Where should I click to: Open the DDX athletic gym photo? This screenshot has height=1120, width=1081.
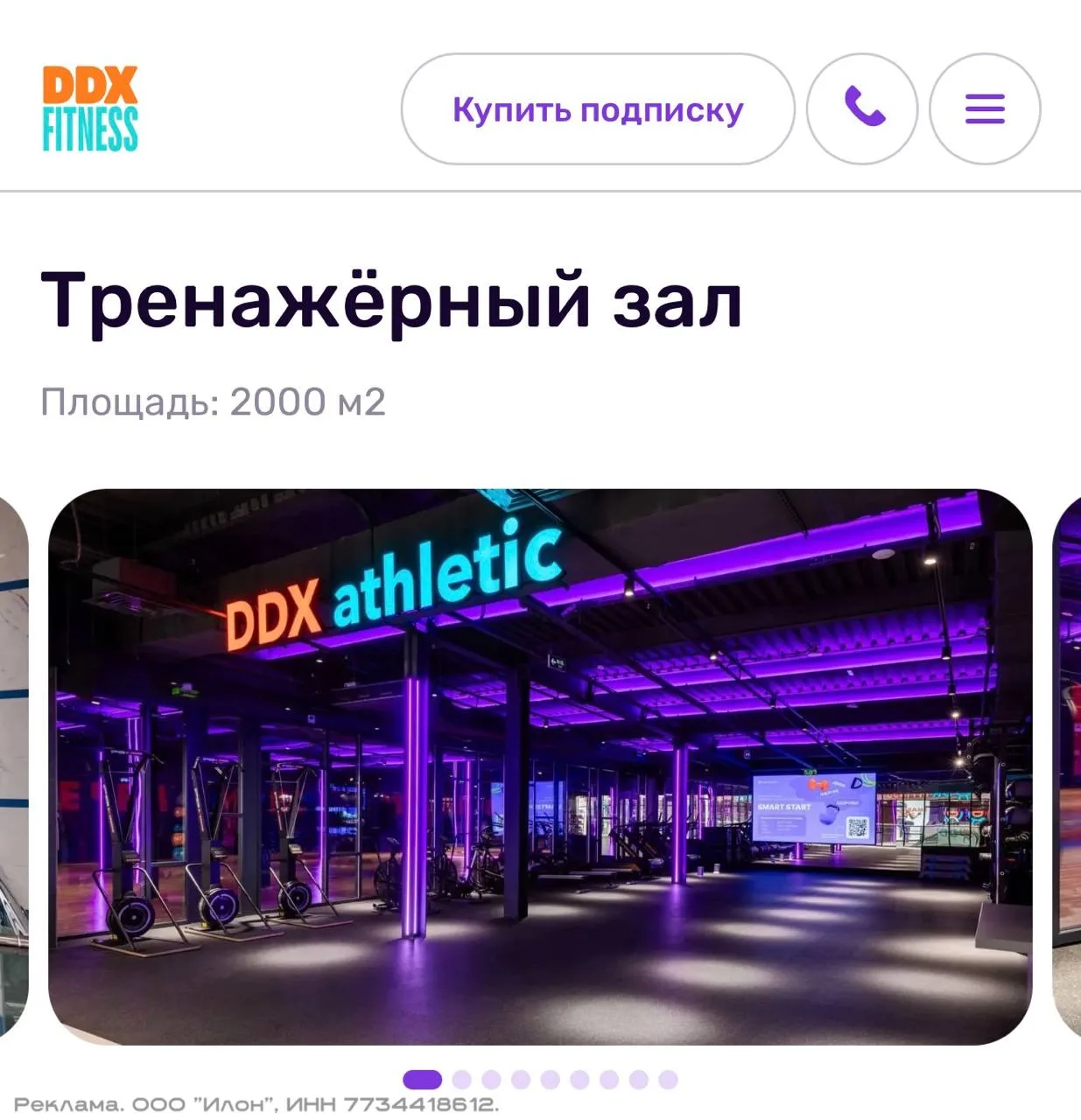click(540, 766)
